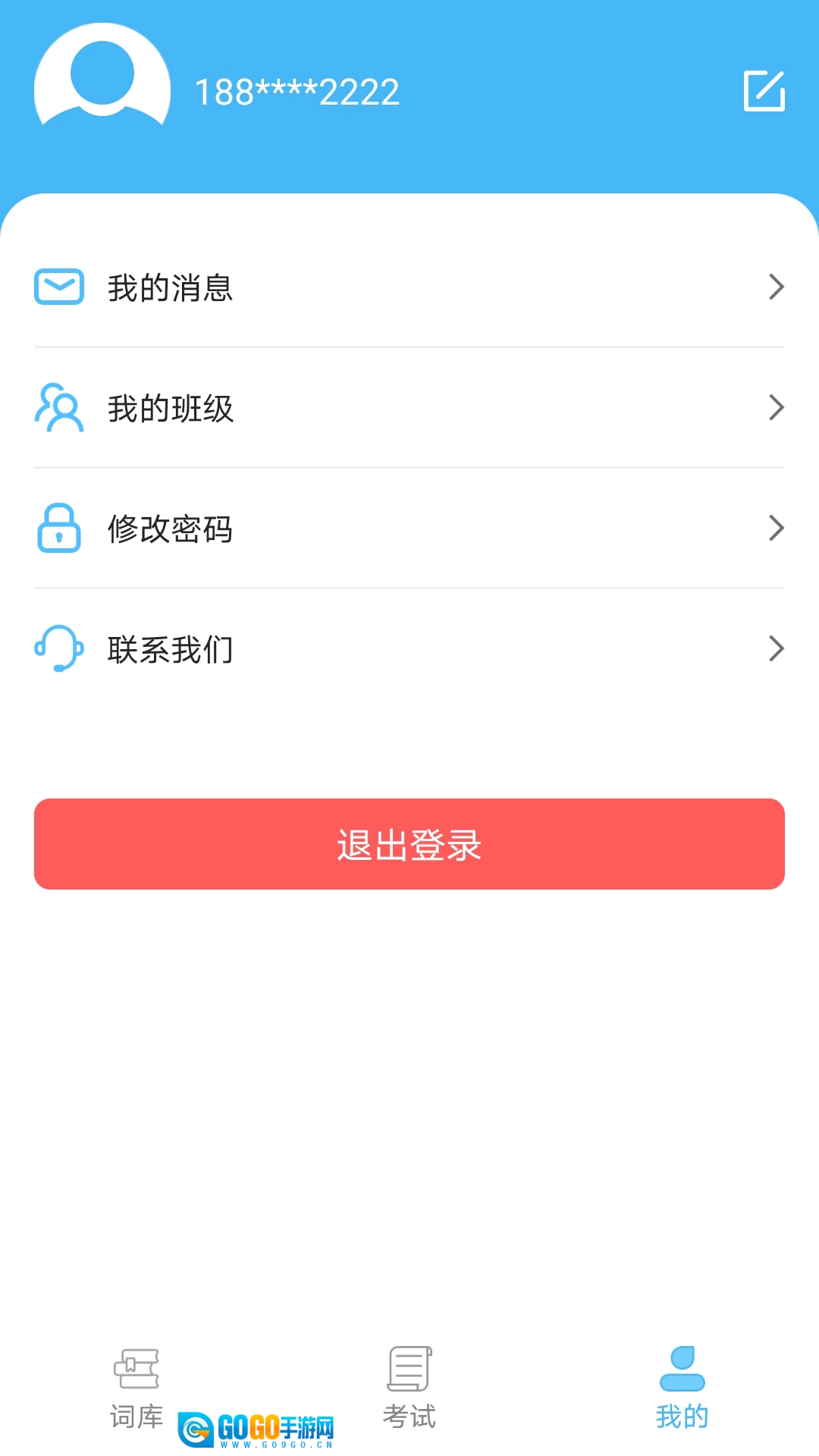Select the 我的 tab

pos(682,1388)
